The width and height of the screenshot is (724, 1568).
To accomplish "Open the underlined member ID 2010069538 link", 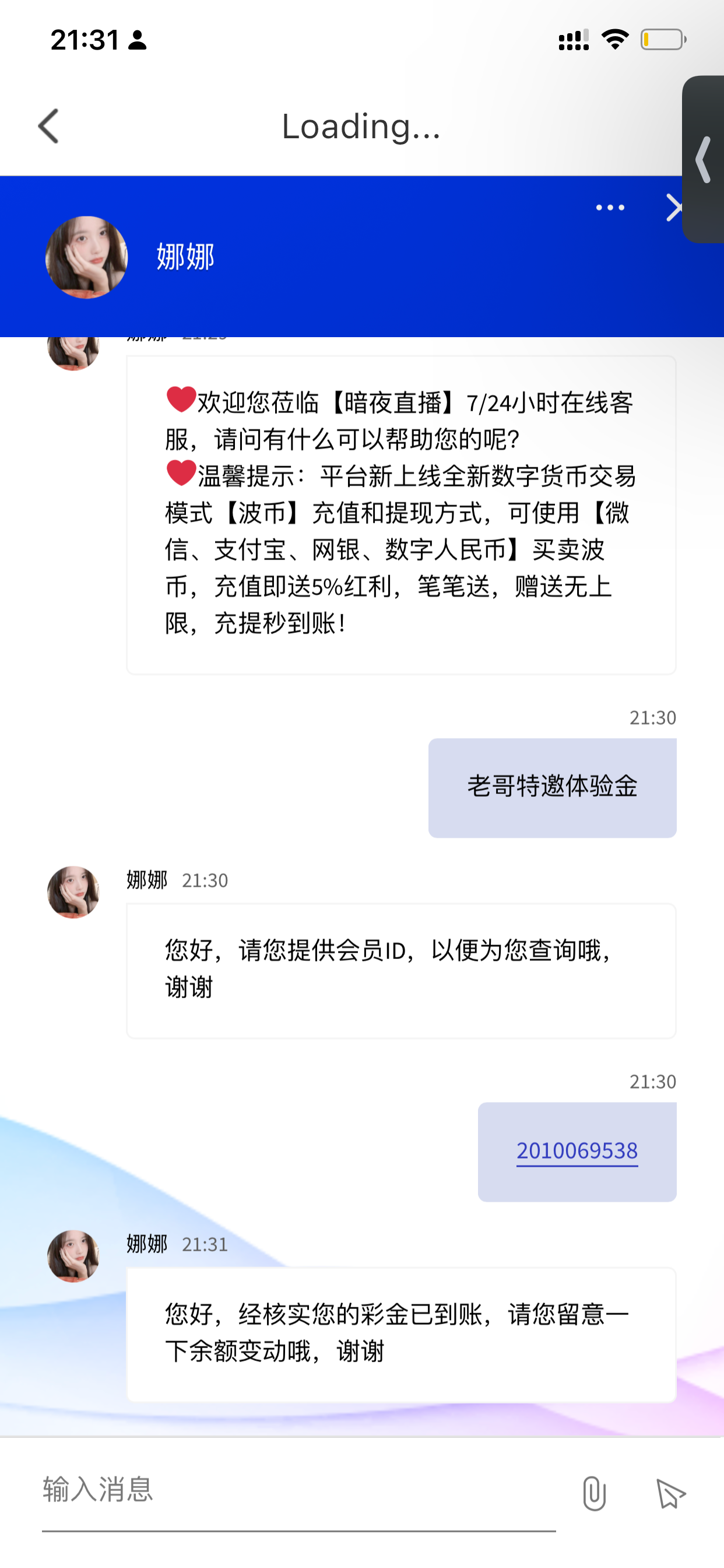I will 577,1150.
